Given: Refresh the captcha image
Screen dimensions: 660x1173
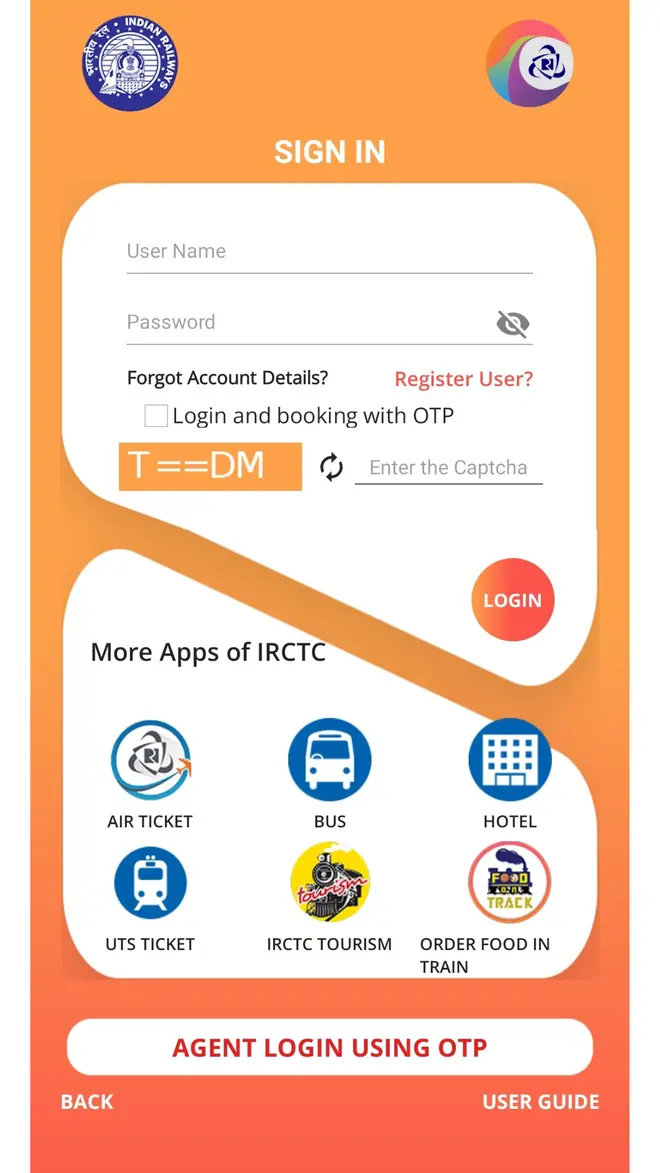Looking at the screenshot, I should click(331, 467).
